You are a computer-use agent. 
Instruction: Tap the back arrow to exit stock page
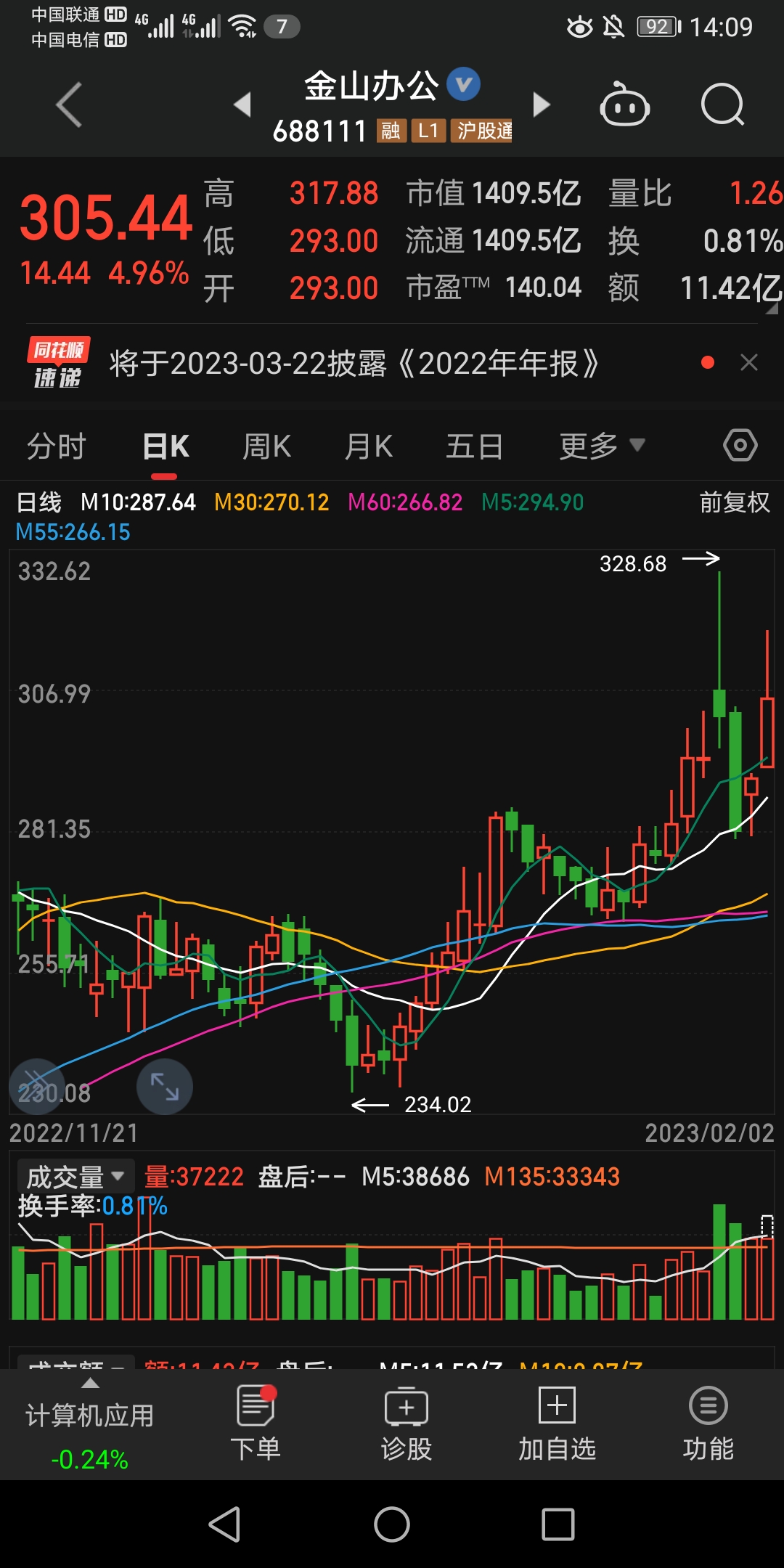click(68, 104)
